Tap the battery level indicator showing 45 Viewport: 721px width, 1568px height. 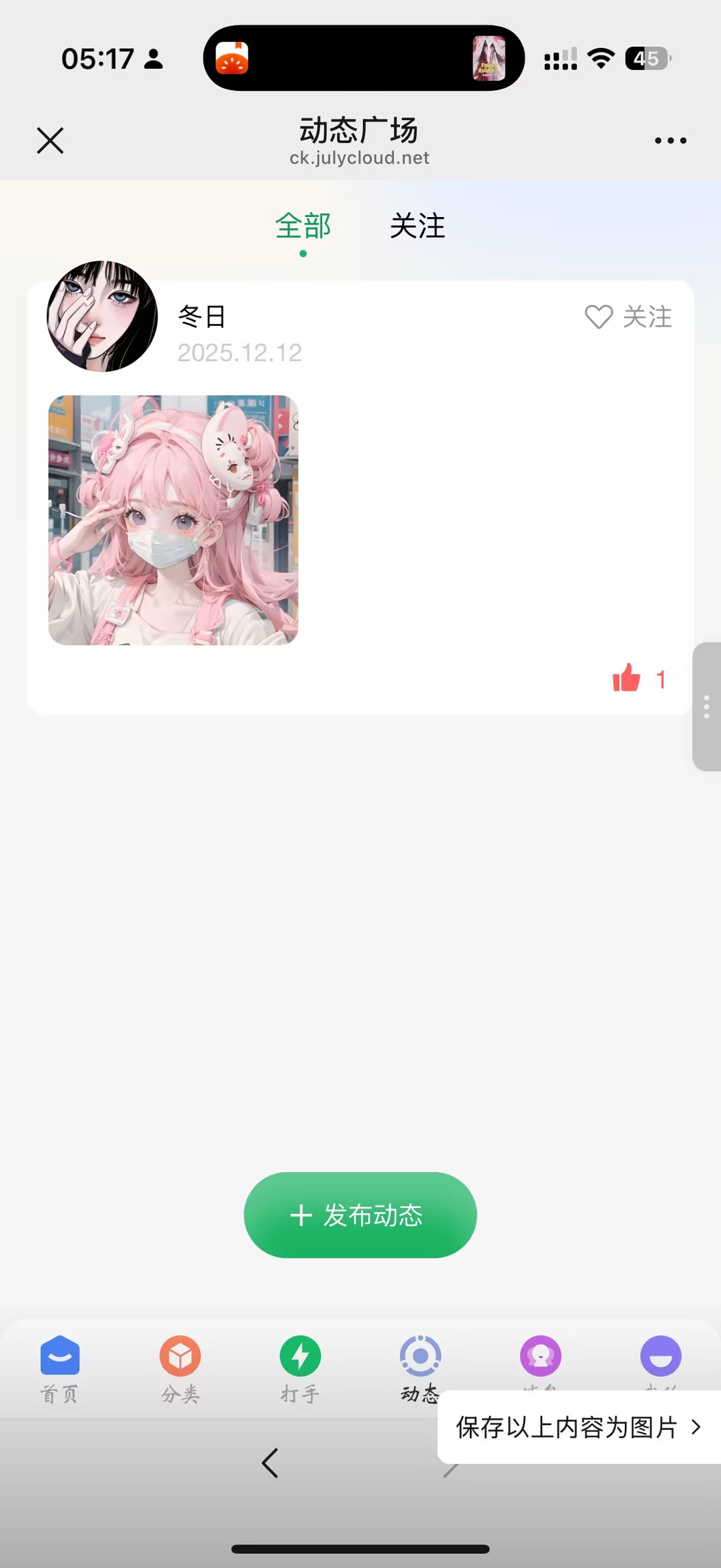click(645, 59)
